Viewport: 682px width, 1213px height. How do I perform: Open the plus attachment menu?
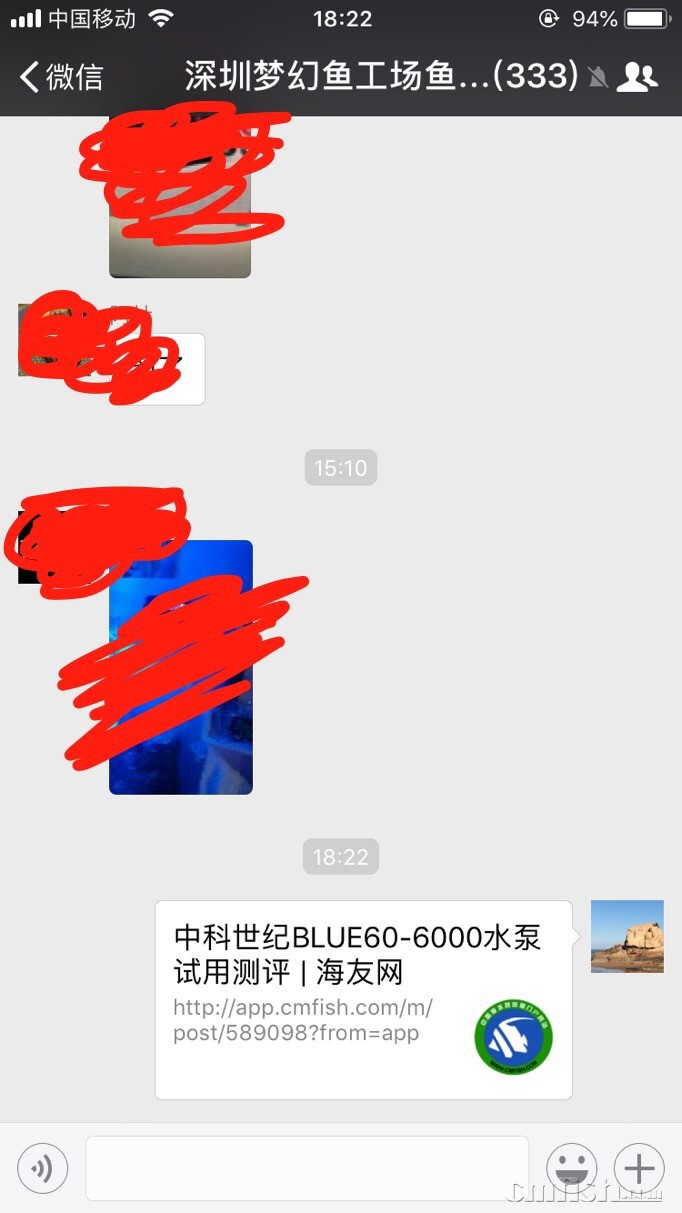click(639, 1167)
